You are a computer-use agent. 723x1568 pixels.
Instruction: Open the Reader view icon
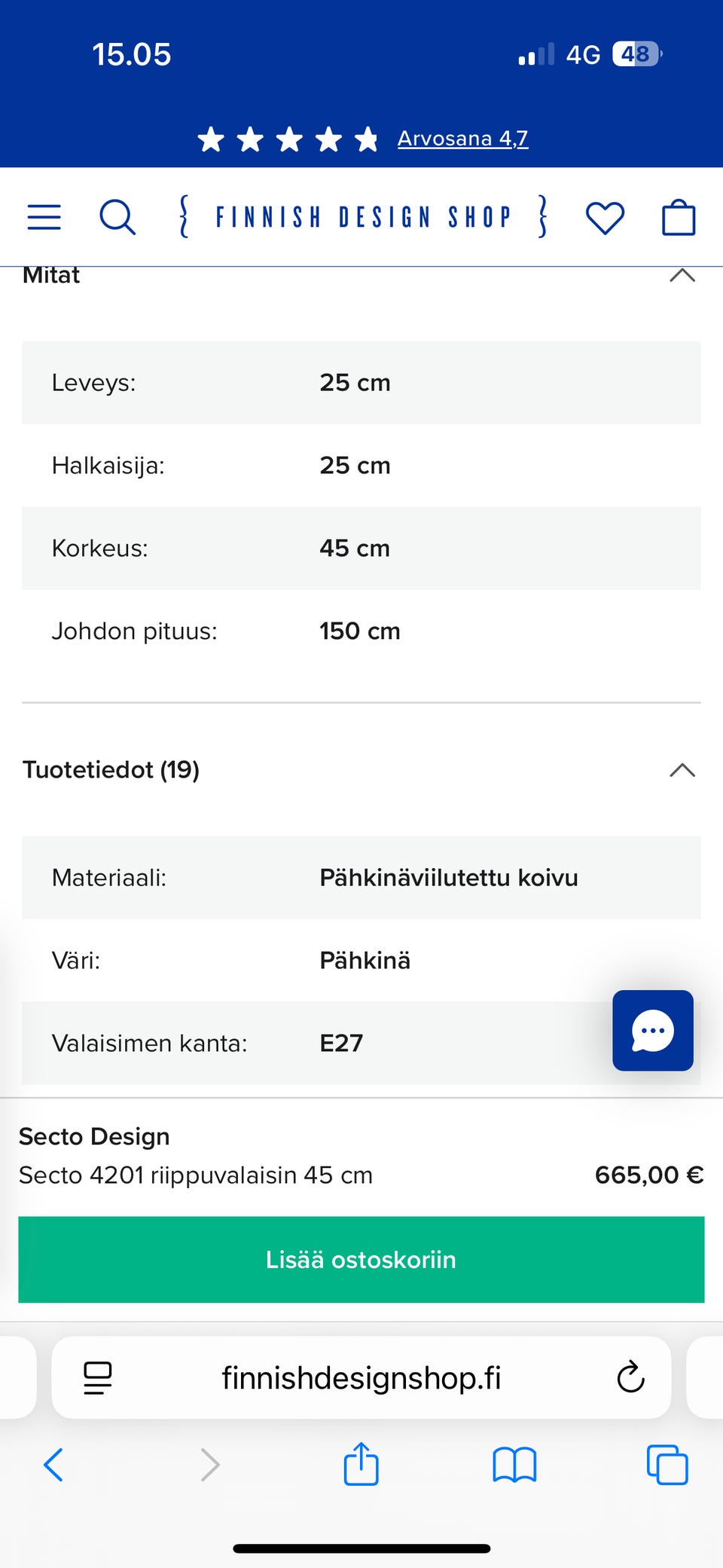point(97,1377)
